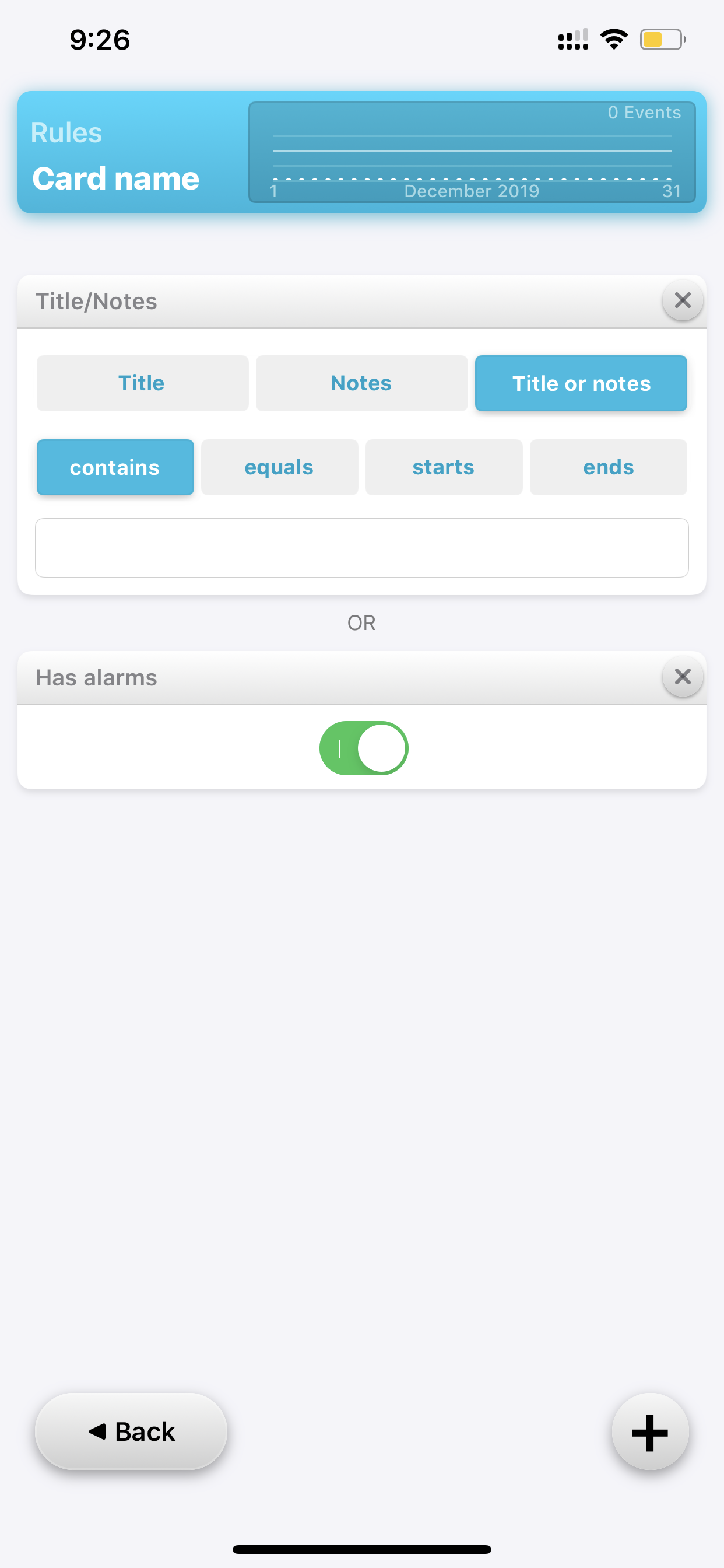Viewport: 724px width, 1568px height.
Task: Set the match type to equals
Action: coord(279,467)
